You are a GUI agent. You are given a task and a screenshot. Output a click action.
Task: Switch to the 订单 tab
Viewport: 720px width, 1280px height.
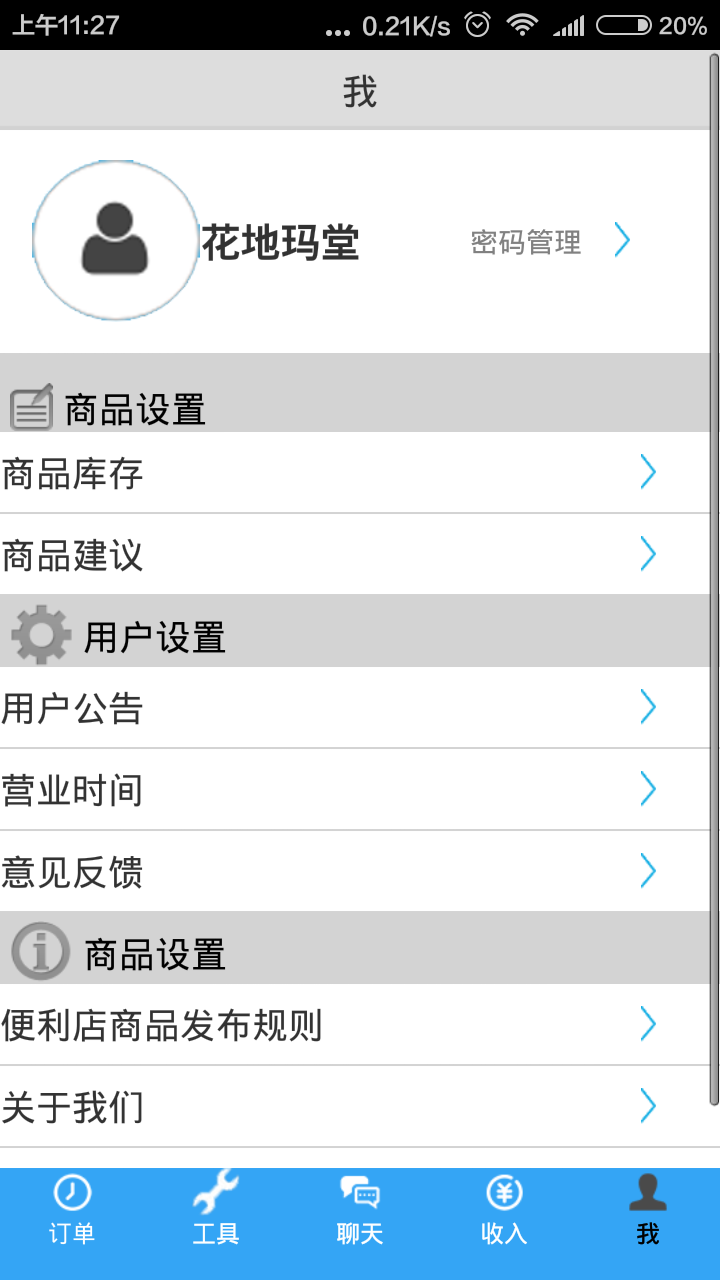click(72, 1210)
